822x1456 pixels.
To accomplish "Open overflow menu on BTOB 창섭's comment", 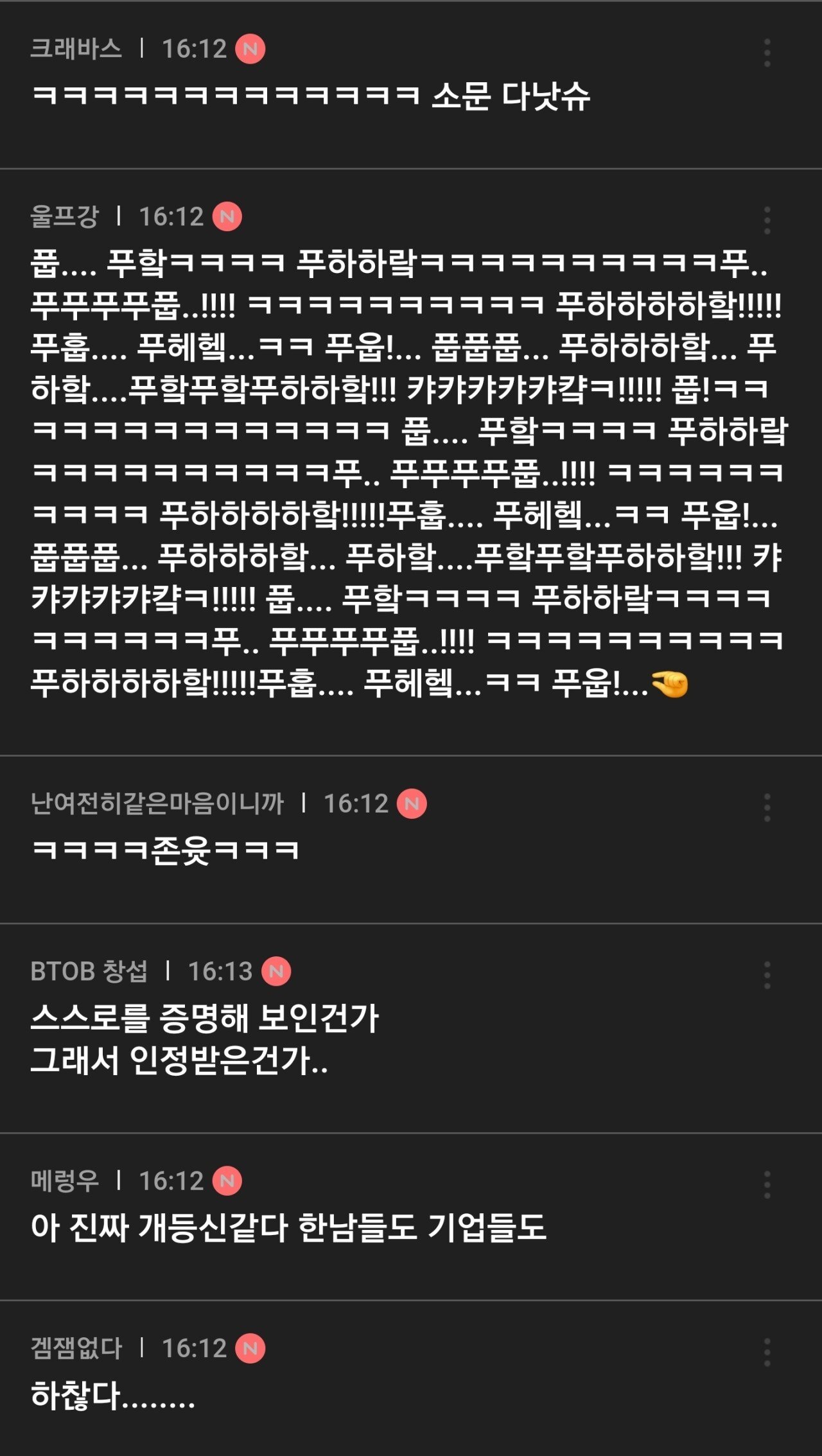I will (x=767, y=975).
